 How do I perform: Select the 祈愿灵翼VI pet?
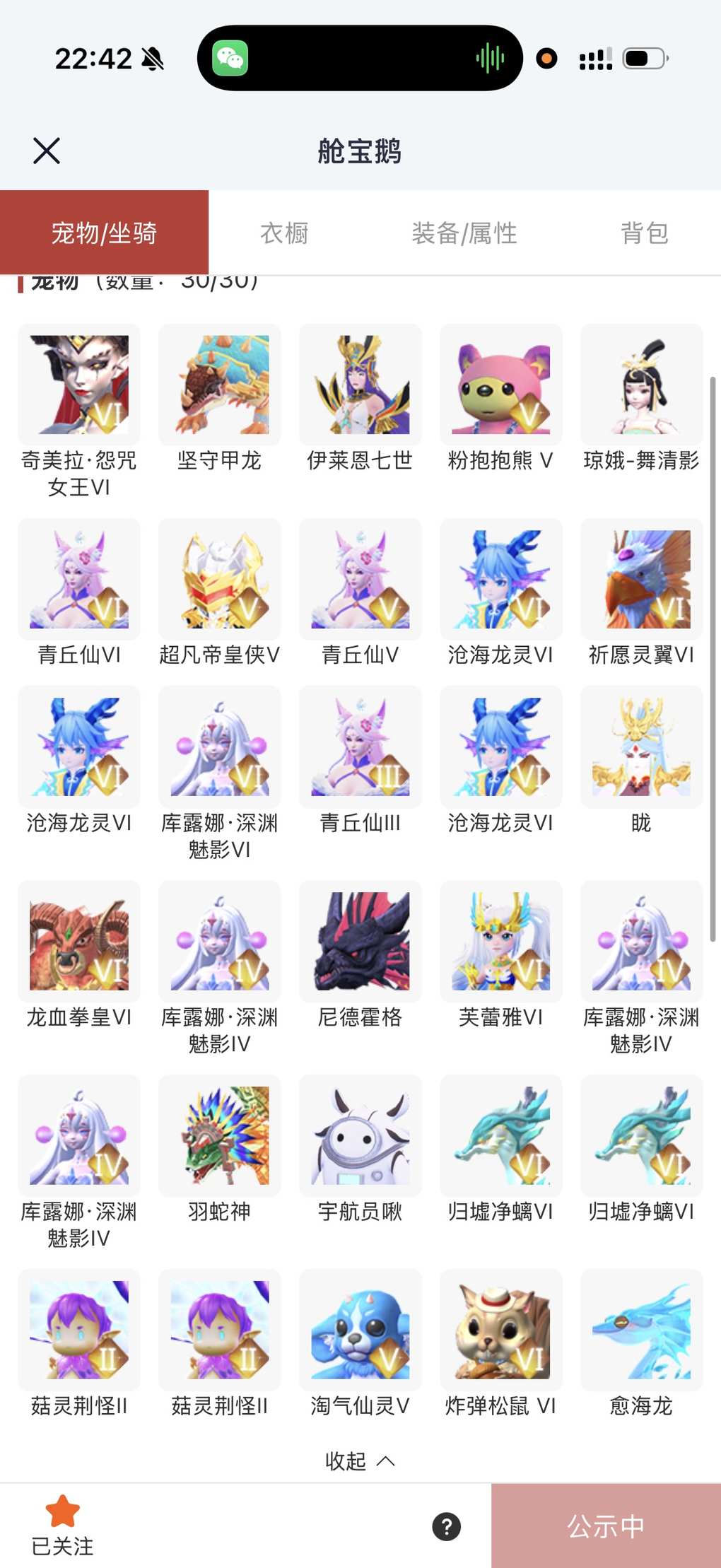(641, 580)
